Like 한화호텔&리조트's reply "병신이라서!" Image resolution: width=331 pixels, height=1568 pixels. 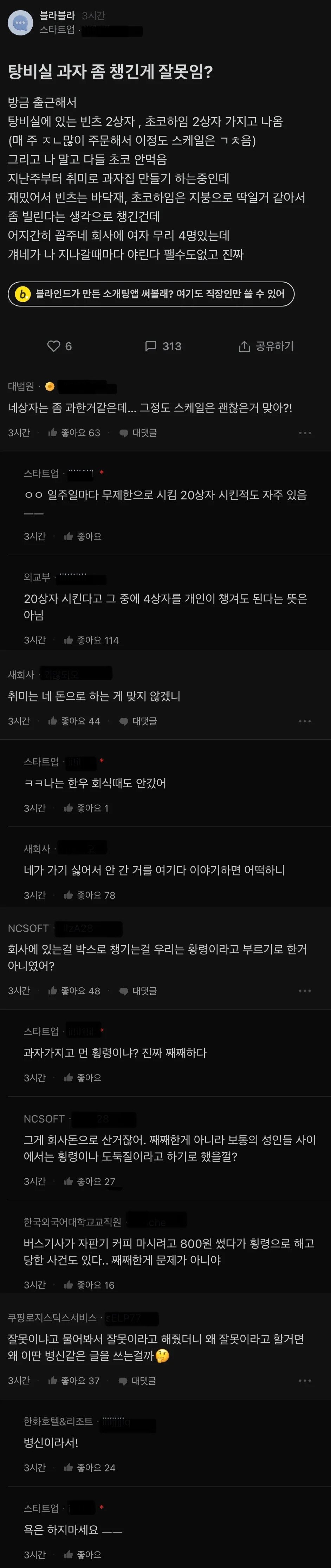[x=89, y=1467]
